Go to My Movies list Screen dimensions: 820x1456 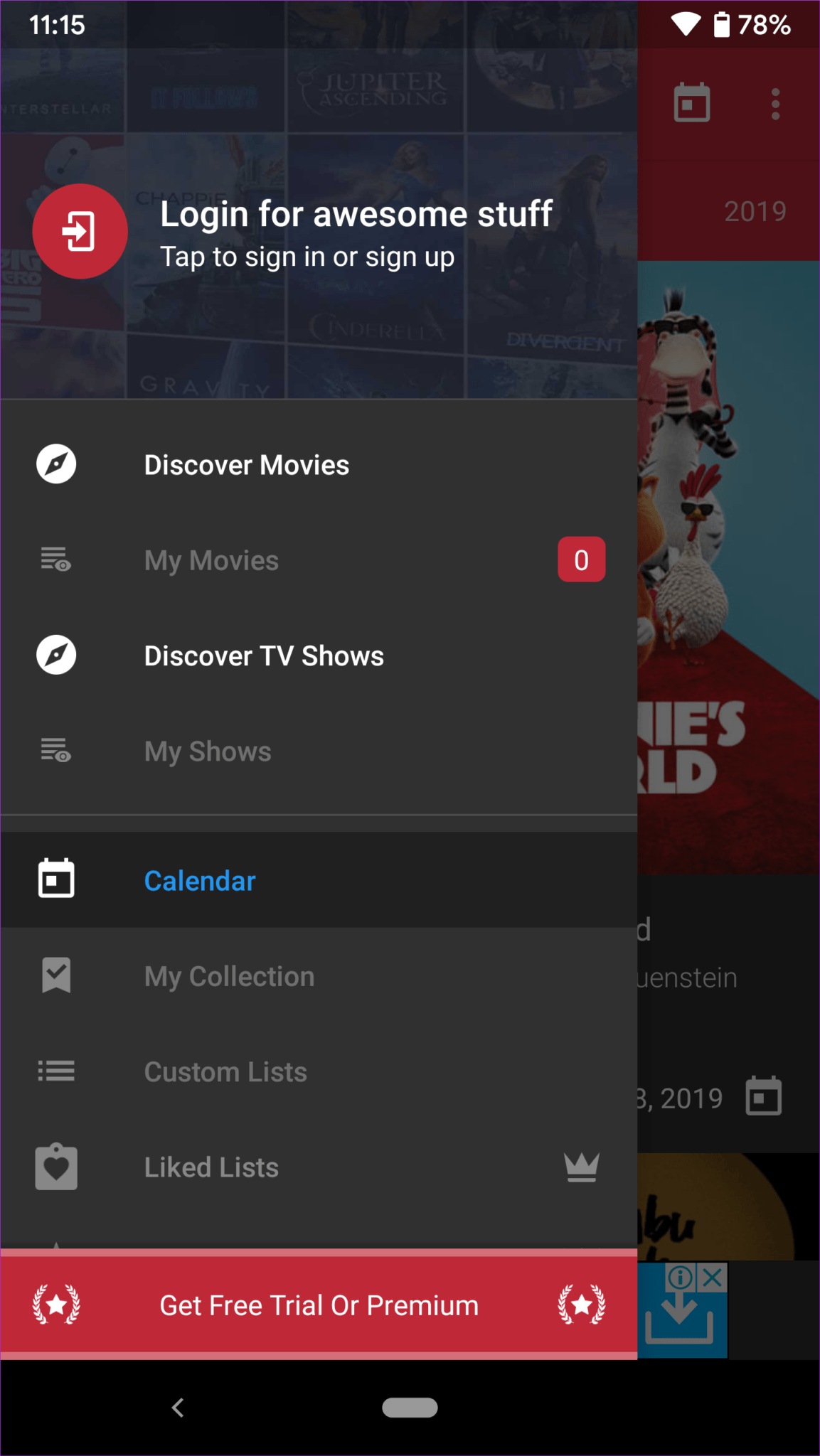[211, 561]
